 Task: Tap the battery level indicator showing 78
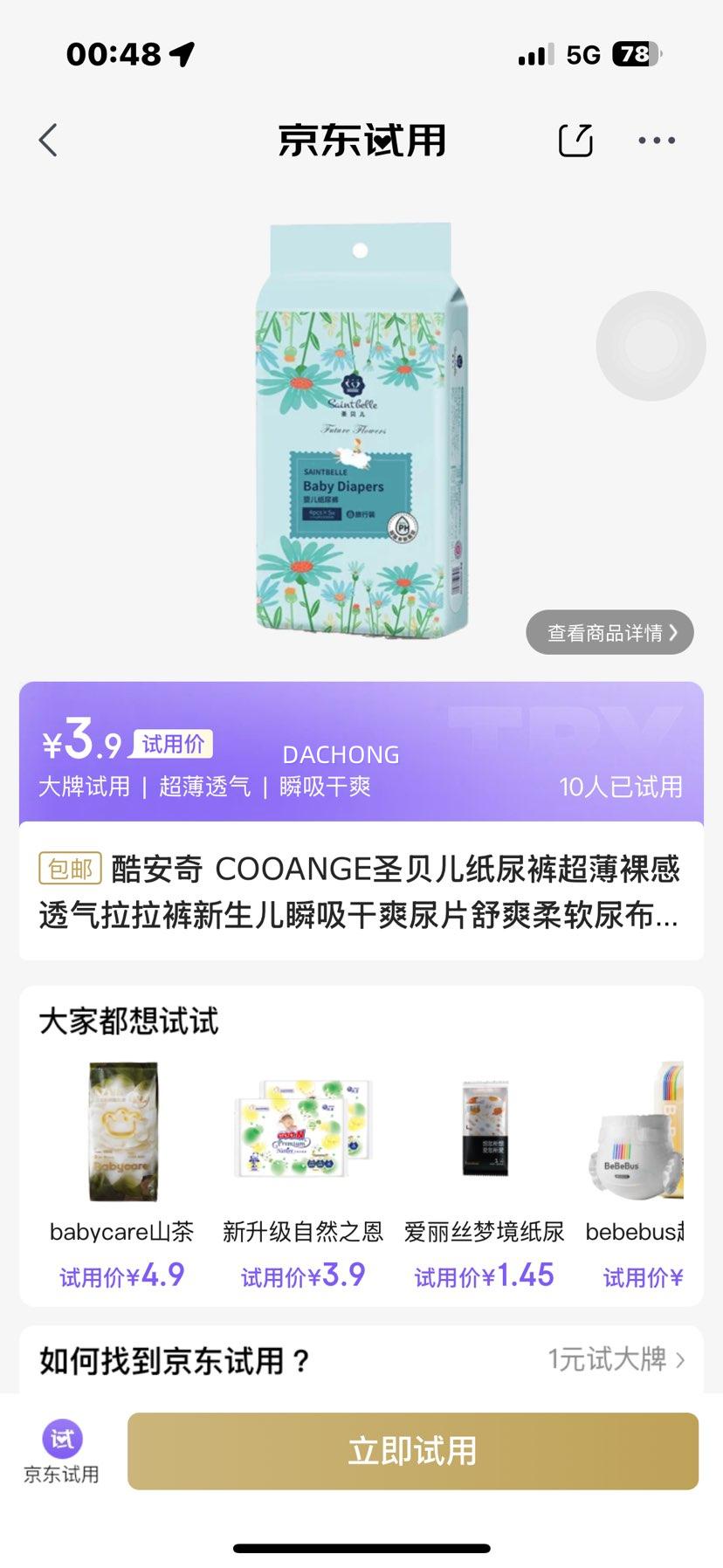tap(637, 53)
